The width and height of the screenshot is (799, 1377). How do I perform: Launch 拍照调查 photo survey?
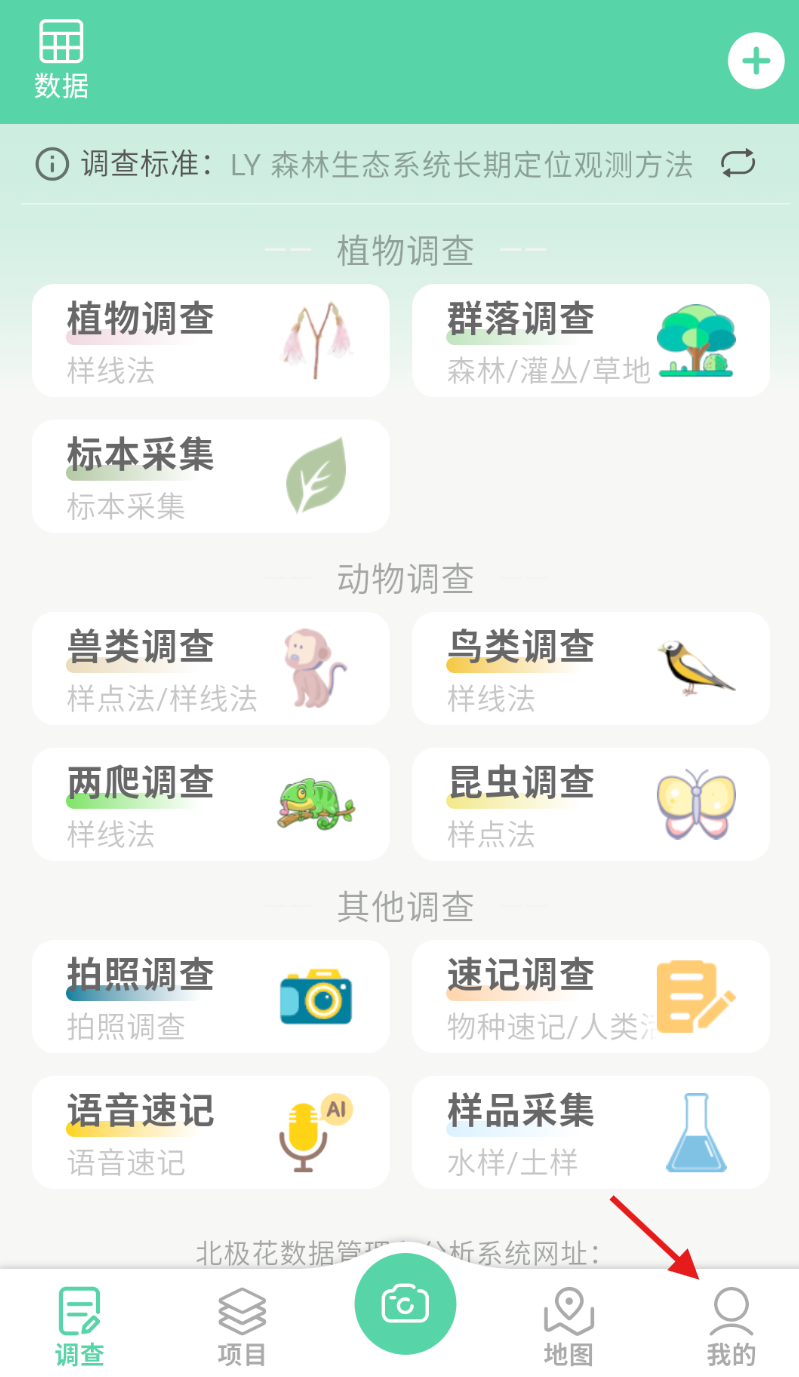(210, 996)
